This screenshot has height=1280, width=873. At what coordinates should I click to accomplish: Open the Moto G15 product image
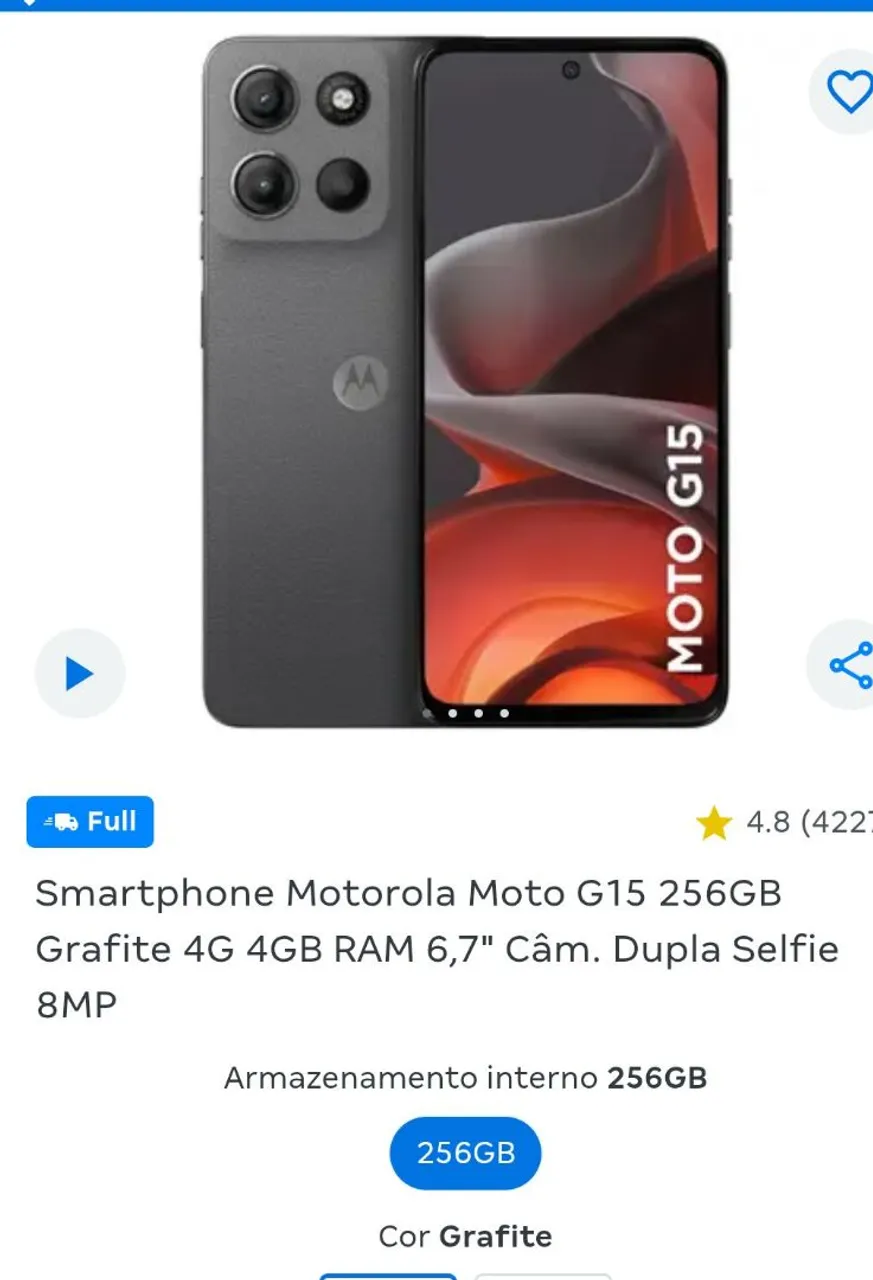coord(465,380)
